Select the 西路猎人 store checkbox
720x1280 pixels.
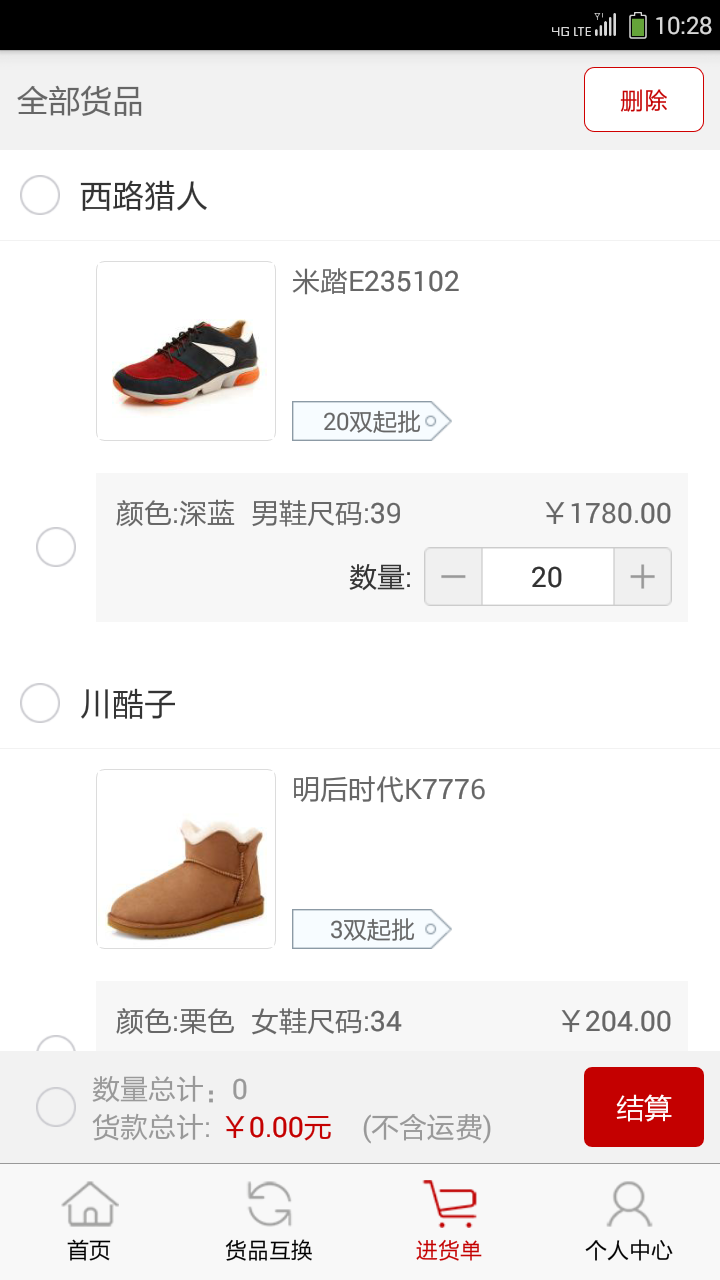click(40, 196)
